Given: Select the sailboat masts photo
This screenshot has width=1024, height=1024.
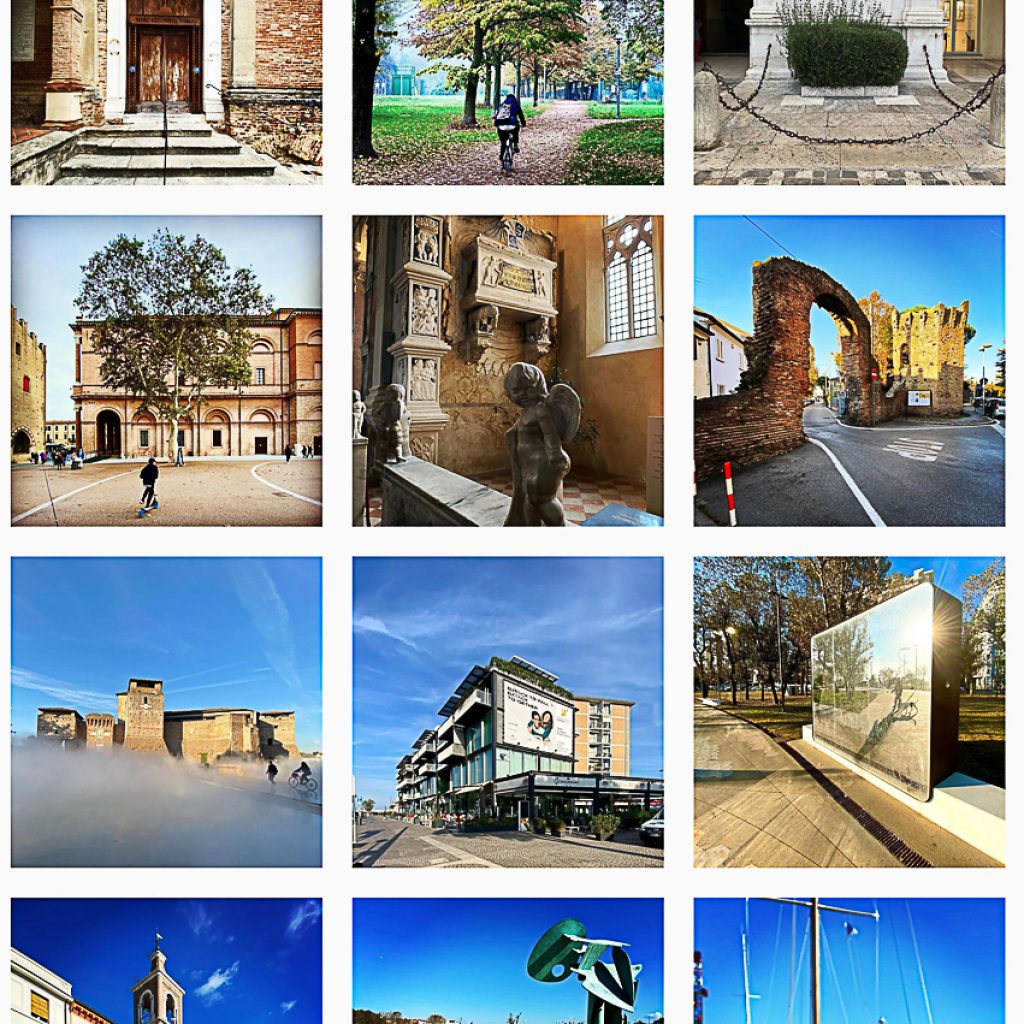Looking at the screenshot, I should pos(849,961).
